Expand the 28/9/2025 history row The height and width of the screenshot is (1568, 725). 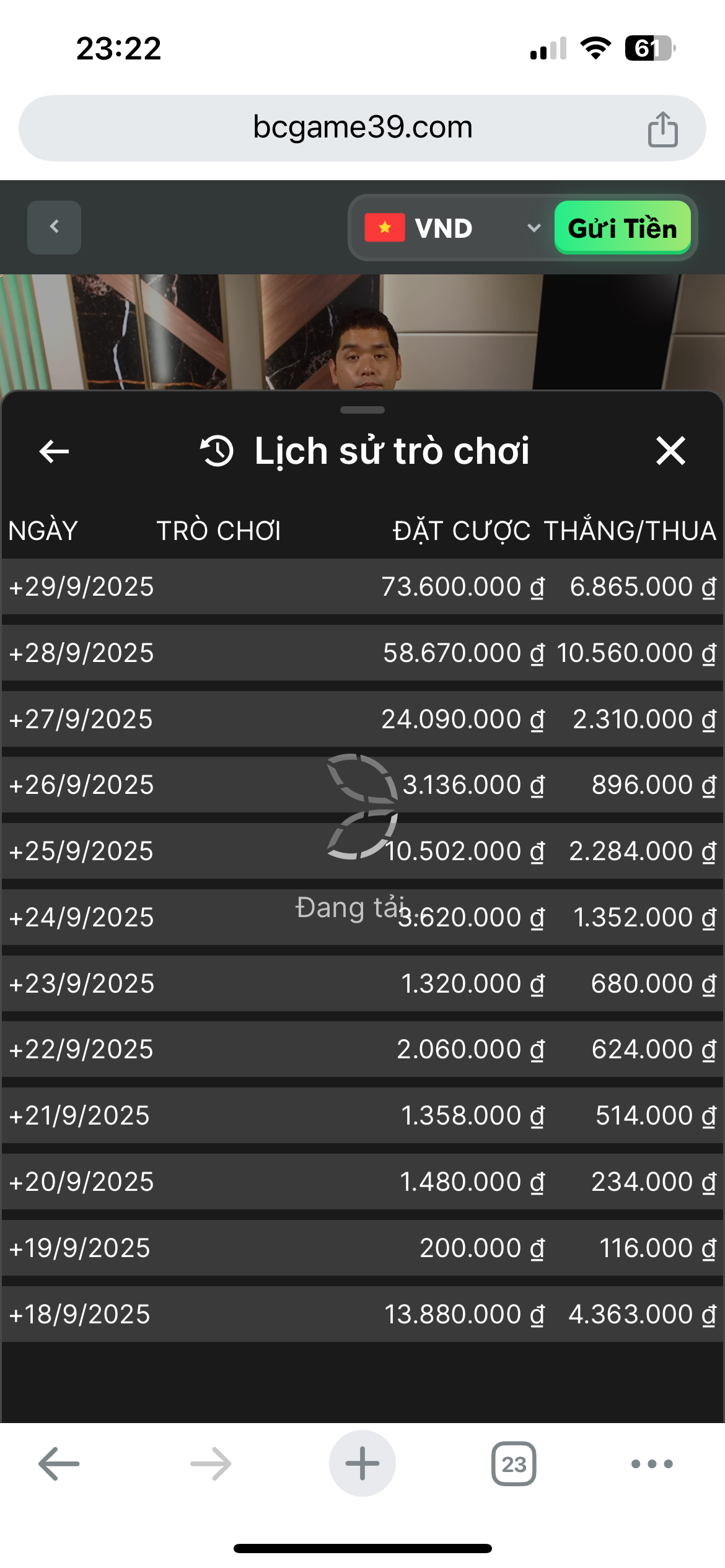[x=81, y=653]
